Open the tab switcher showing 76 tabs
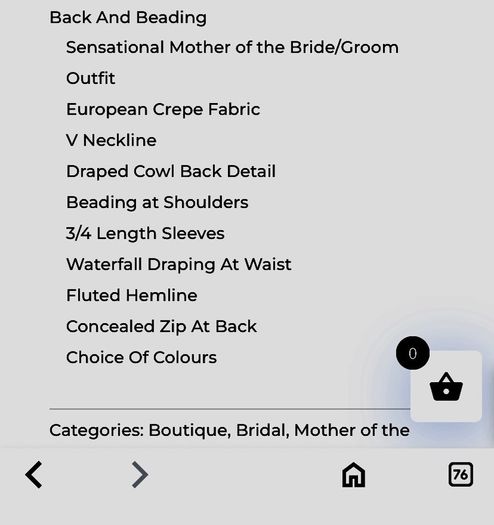The width and height of the screenshot is (494, 525). tap(461, 474)
